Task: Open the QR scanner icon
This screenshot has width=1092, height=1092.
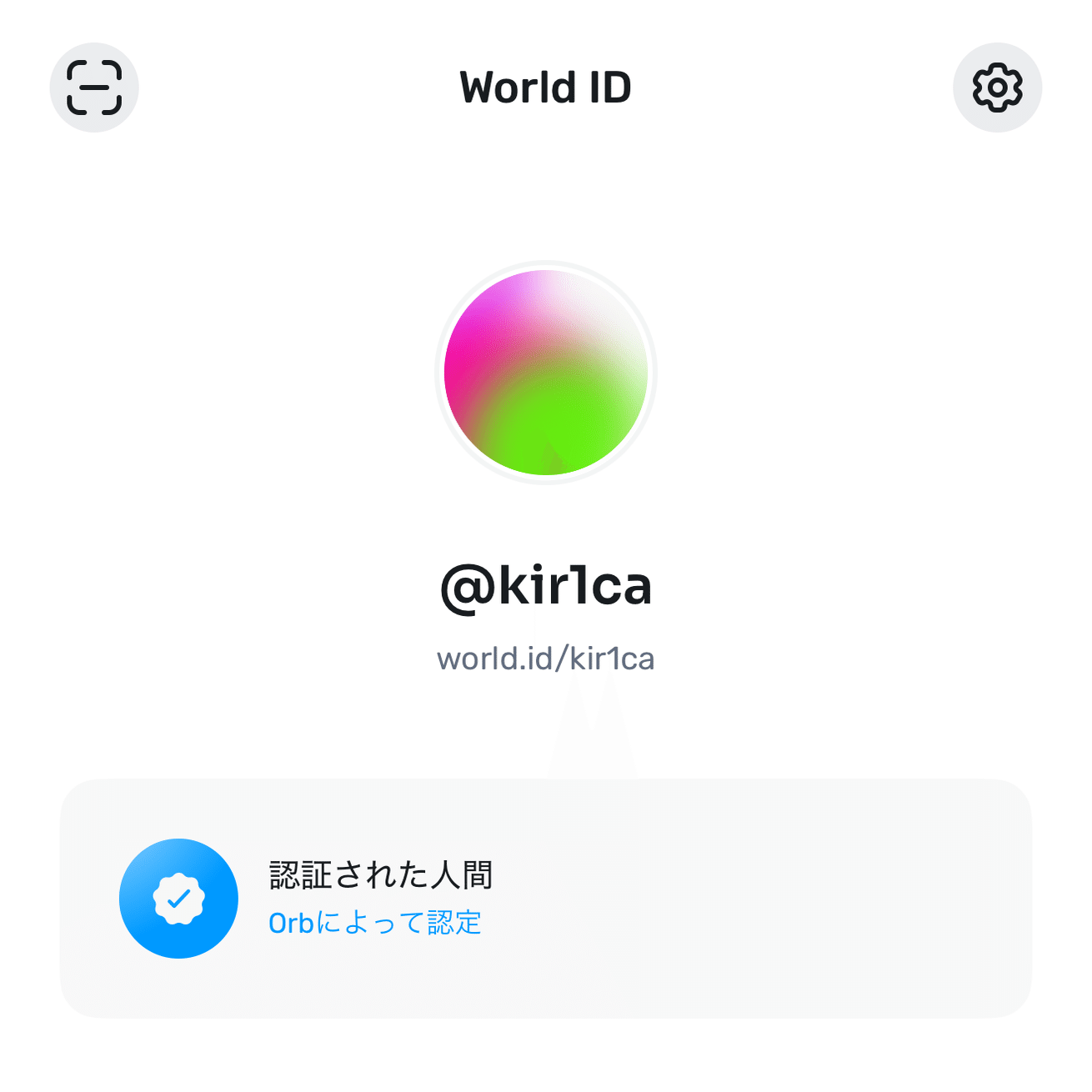Action: coord(94,88)
